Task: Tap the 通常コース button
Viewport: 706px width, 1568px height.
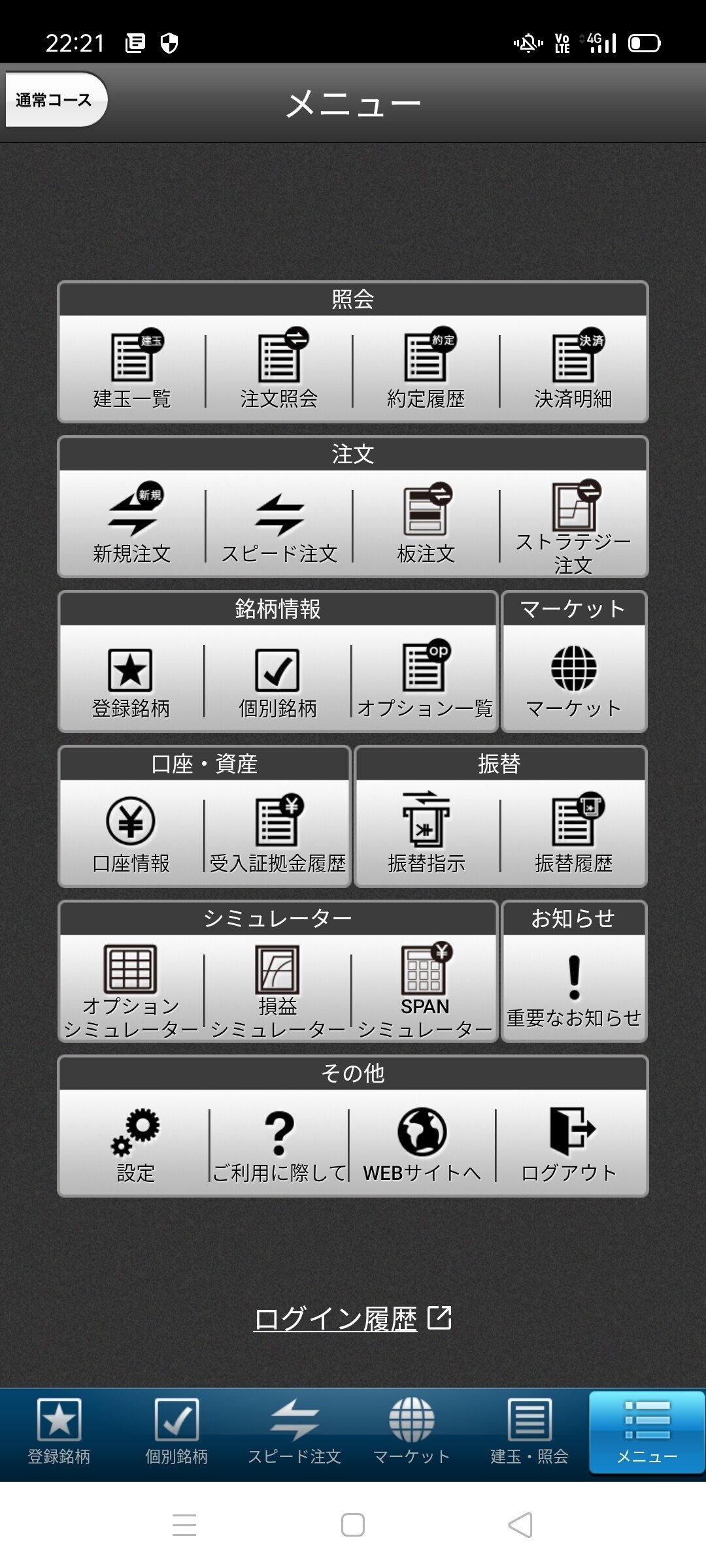Action: (x=56, y=99)
